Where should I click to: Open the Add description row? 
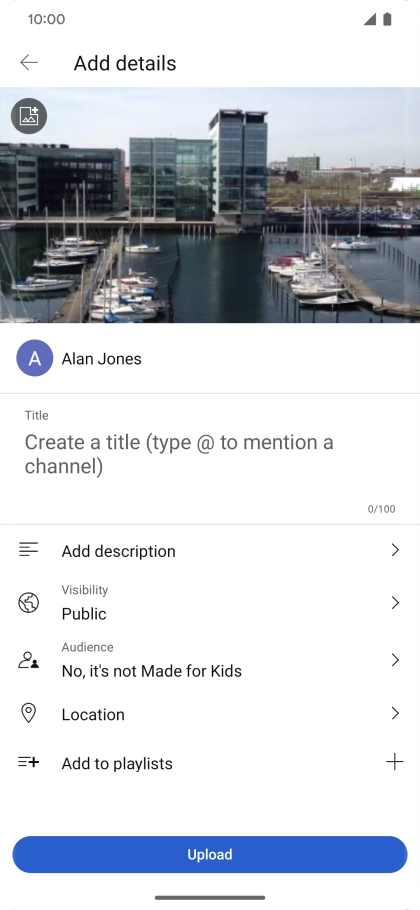click(210, 550)
